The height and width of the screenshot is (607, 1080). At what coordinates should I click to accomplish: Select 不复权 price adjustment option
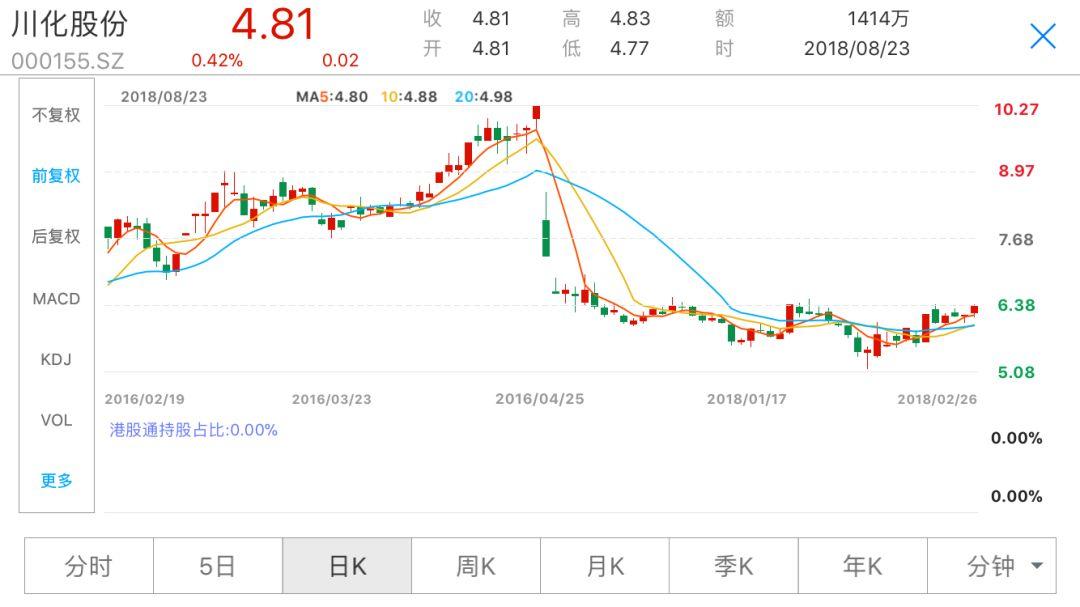[56, 115]
